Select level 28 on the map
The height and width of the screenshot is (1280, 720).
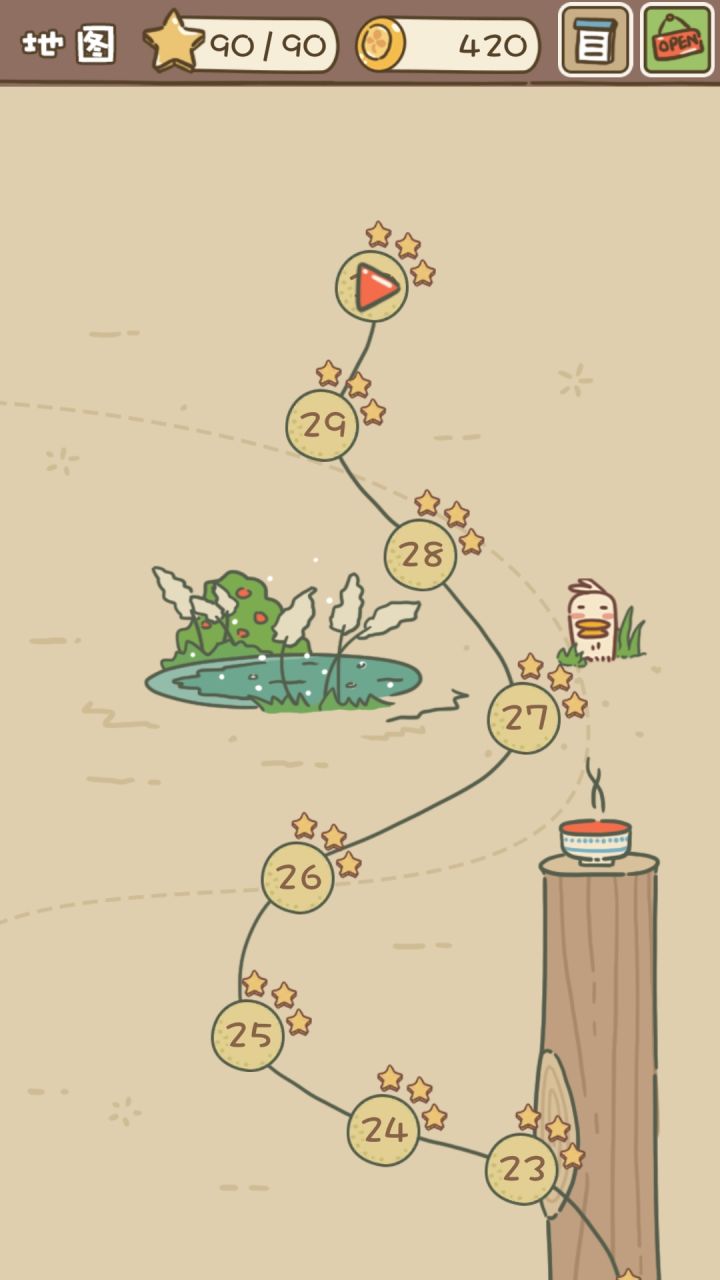click(420, 554)
